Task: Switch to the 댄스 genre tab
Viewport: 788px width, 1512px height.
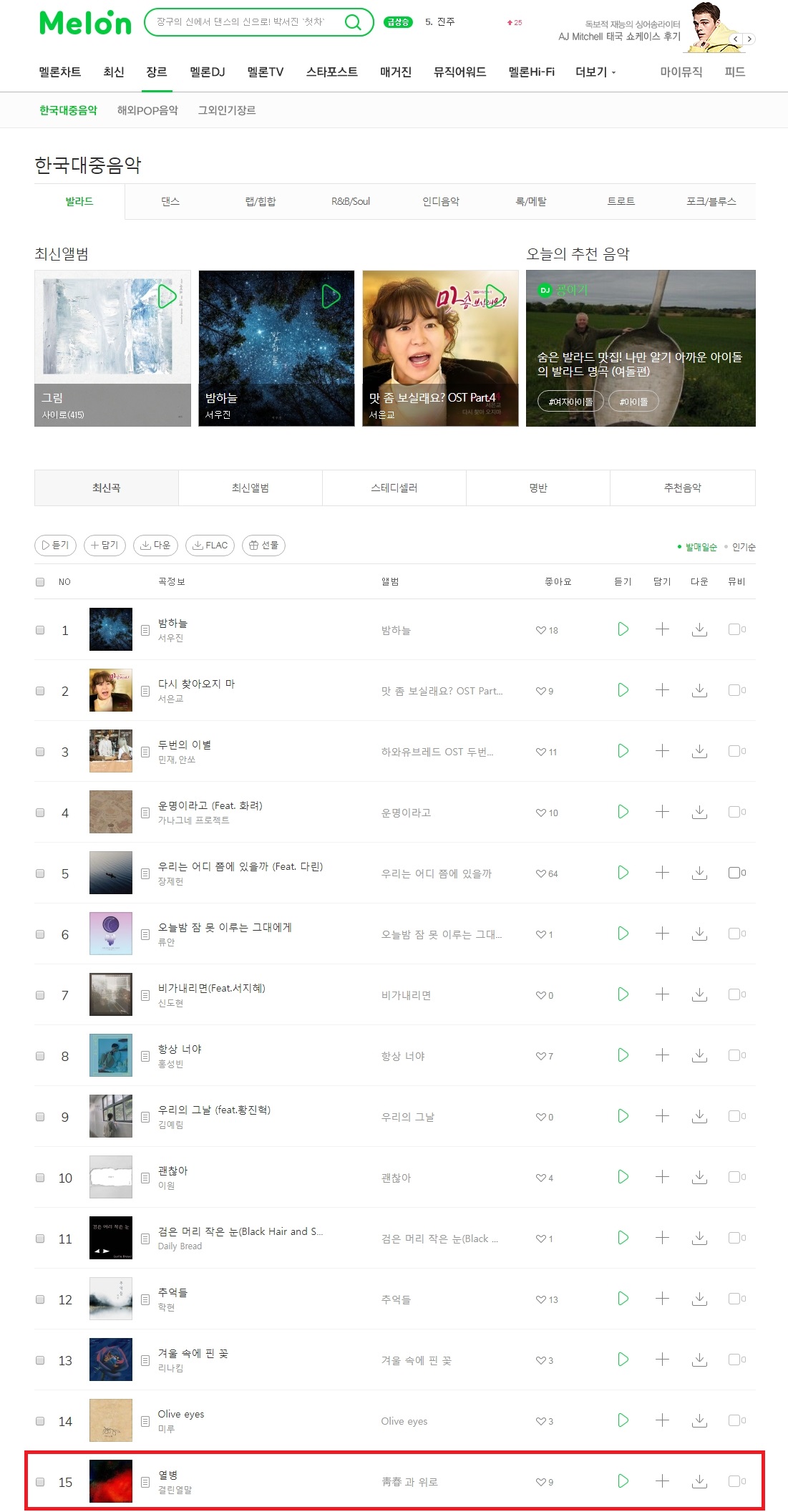Action: [x=170, y=201]
